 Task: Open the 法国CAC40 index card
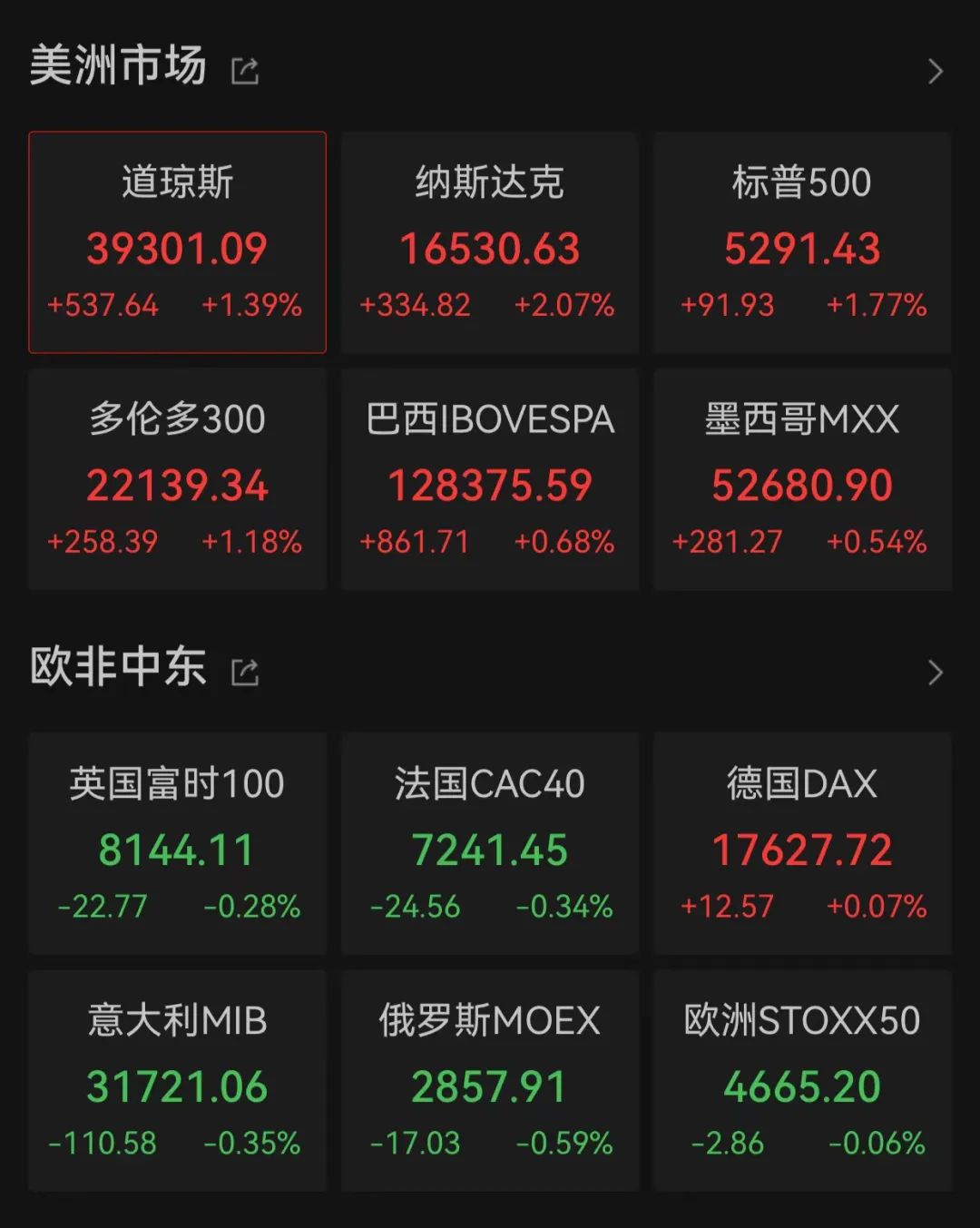point(490,844)
